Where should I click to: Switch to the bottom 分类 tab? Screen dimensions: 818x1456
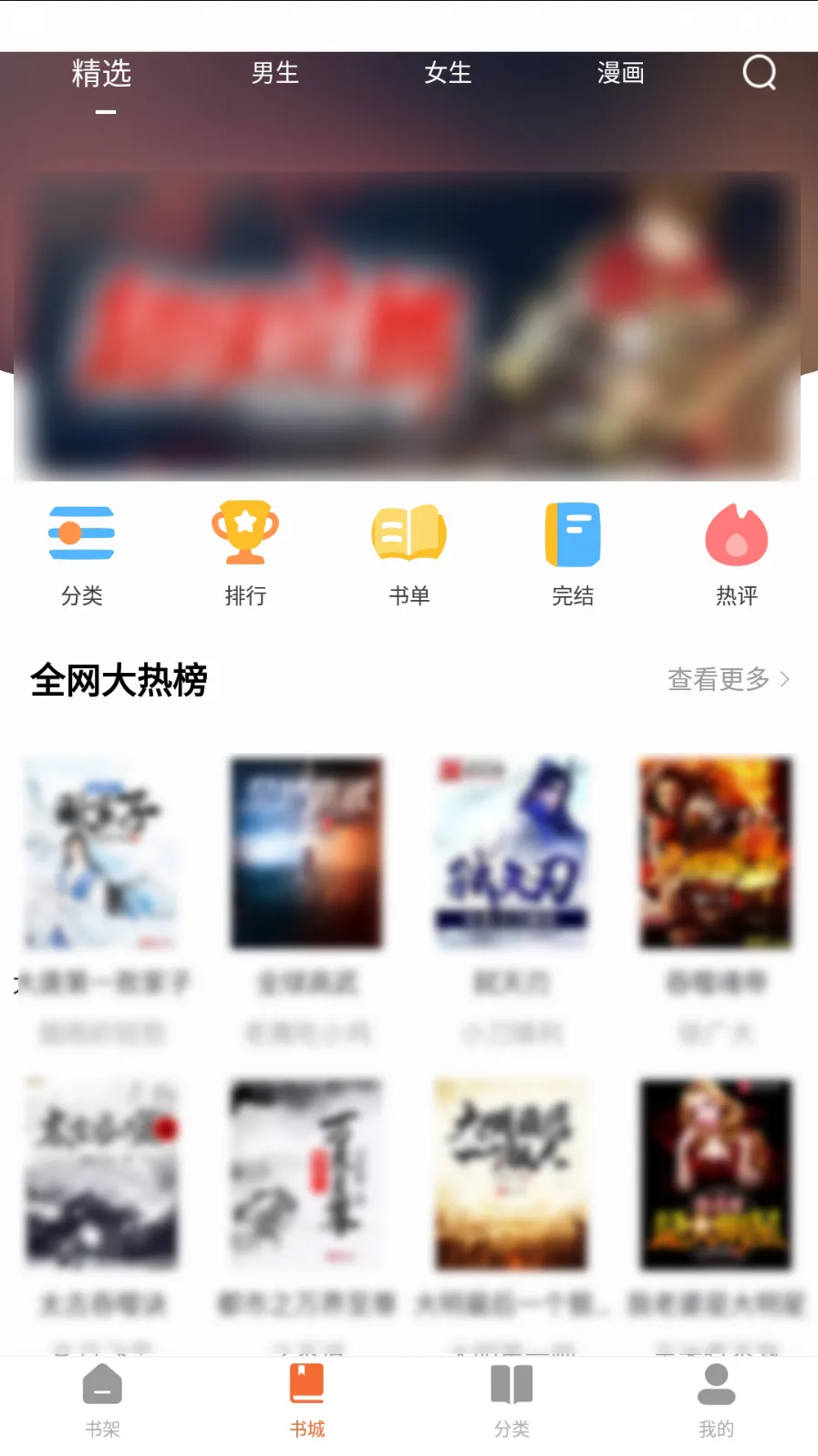pyautogui.click(x=512, y=1399)
